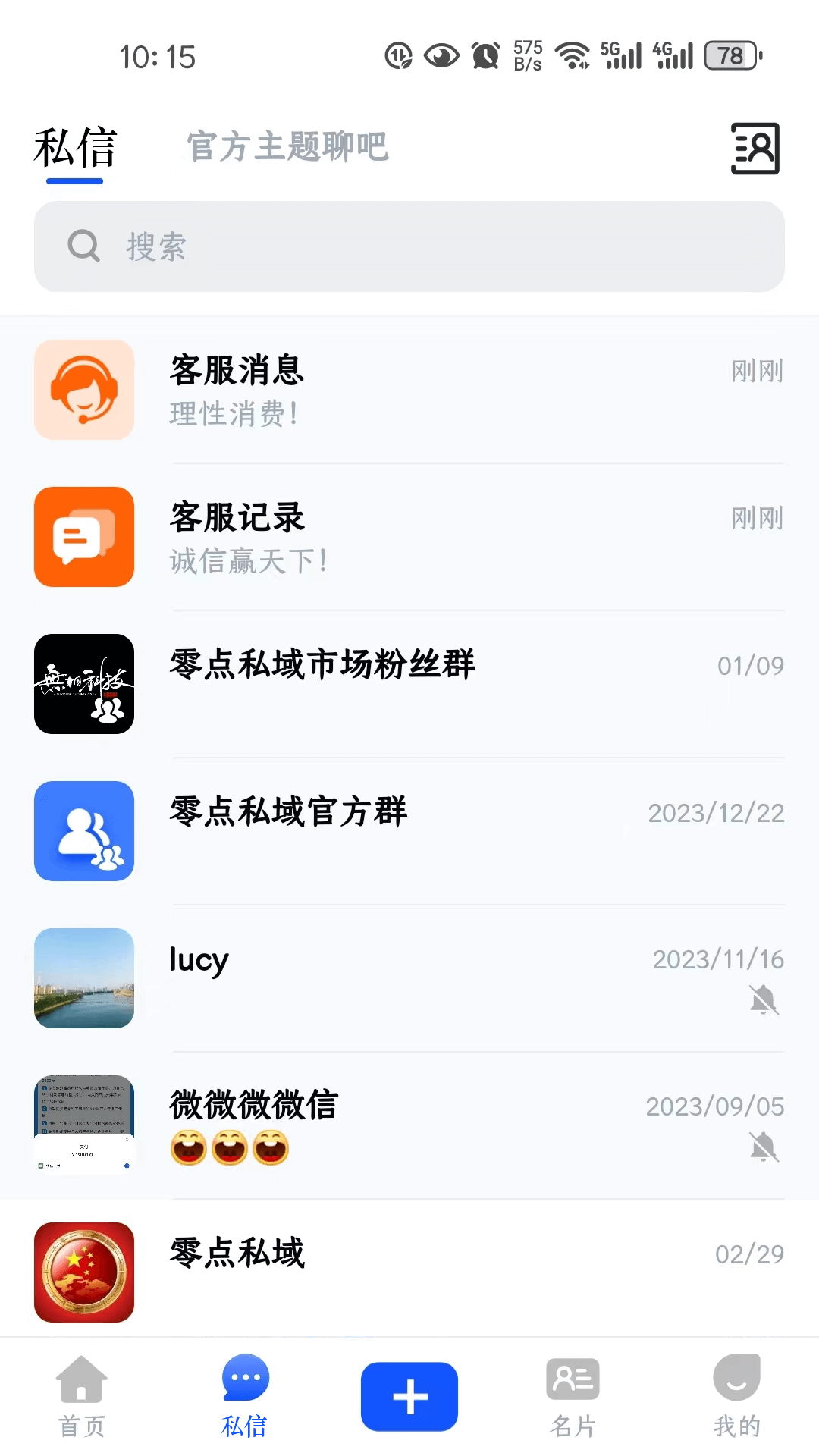Viewport: 819px width, 1456px height.
Task: Tap the 我的 profile icon
Action: tap(737, 1395)
